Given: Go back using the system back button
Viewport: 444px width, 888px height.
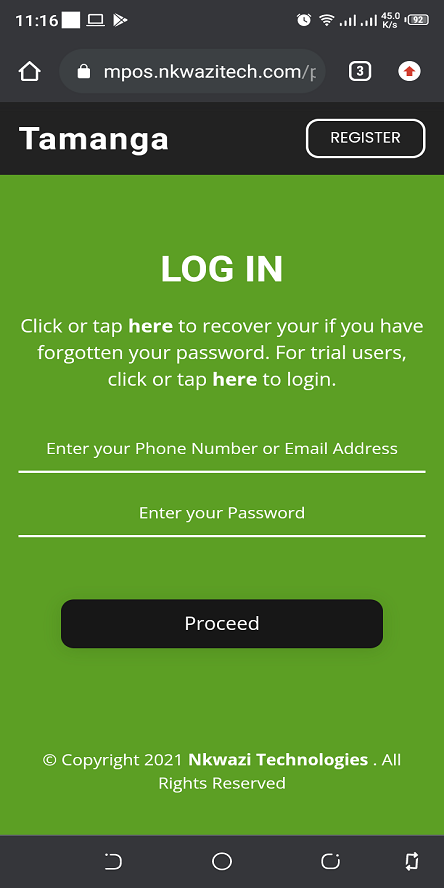Looking at the screenshot, I should [113, 862].
